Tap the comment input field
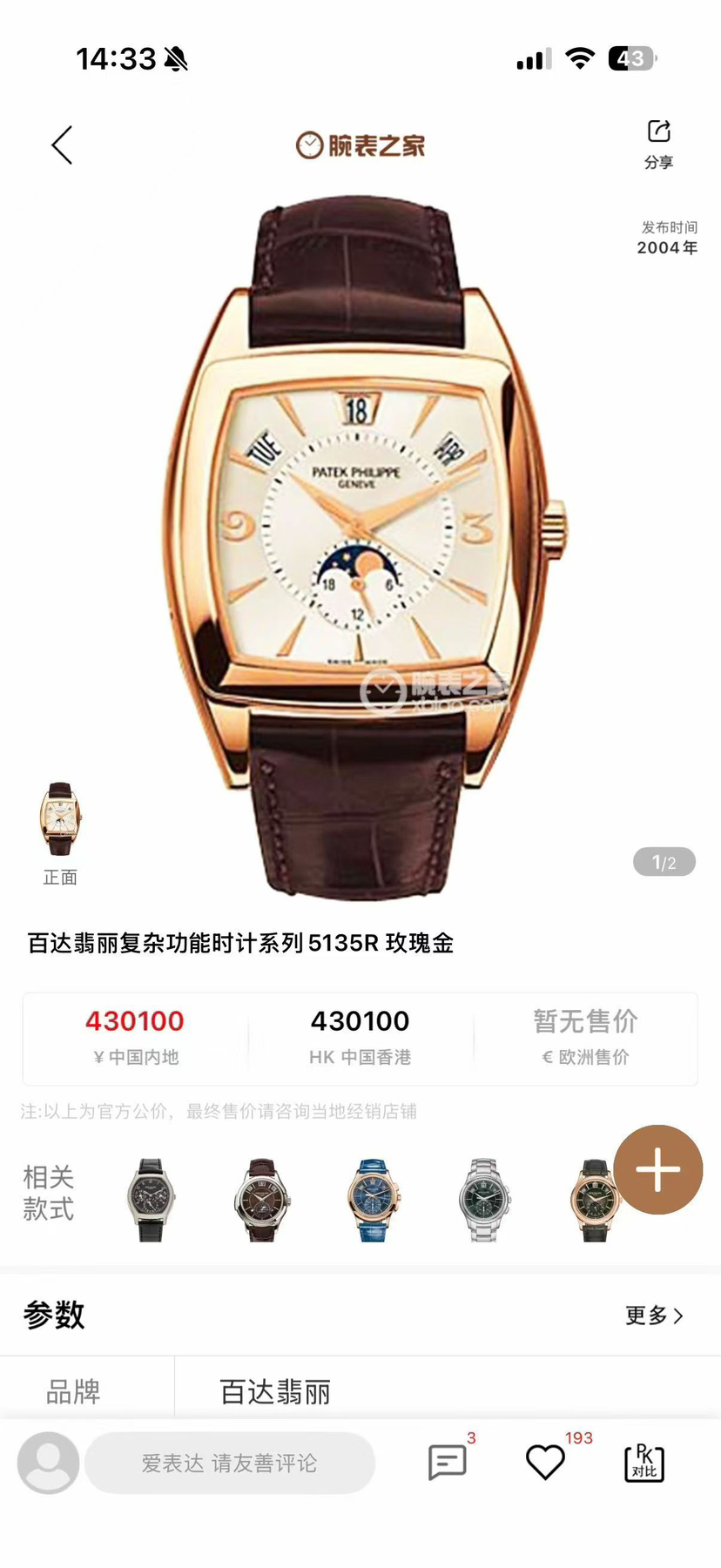This screenshot has height=1568, width=721. click(x=230, y=1463)
